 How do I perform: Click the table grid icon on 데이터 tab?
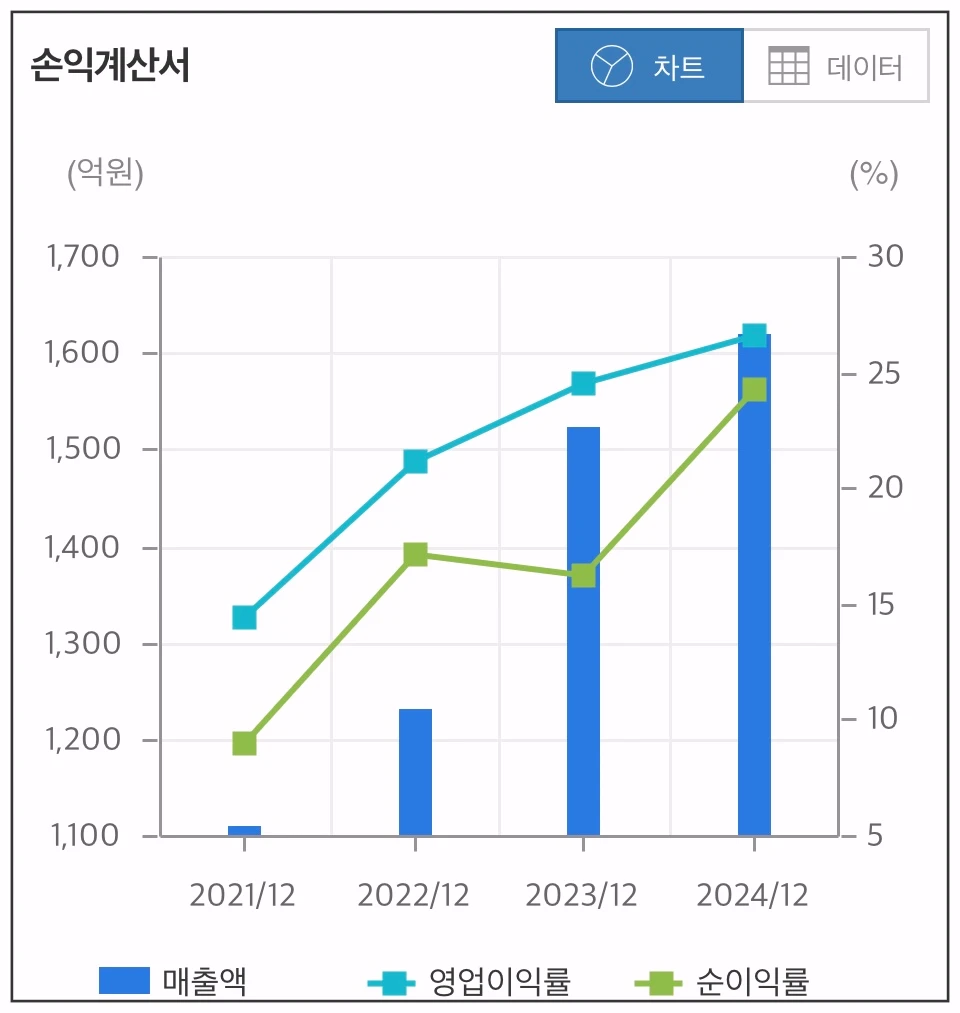[x=789, y=67]
